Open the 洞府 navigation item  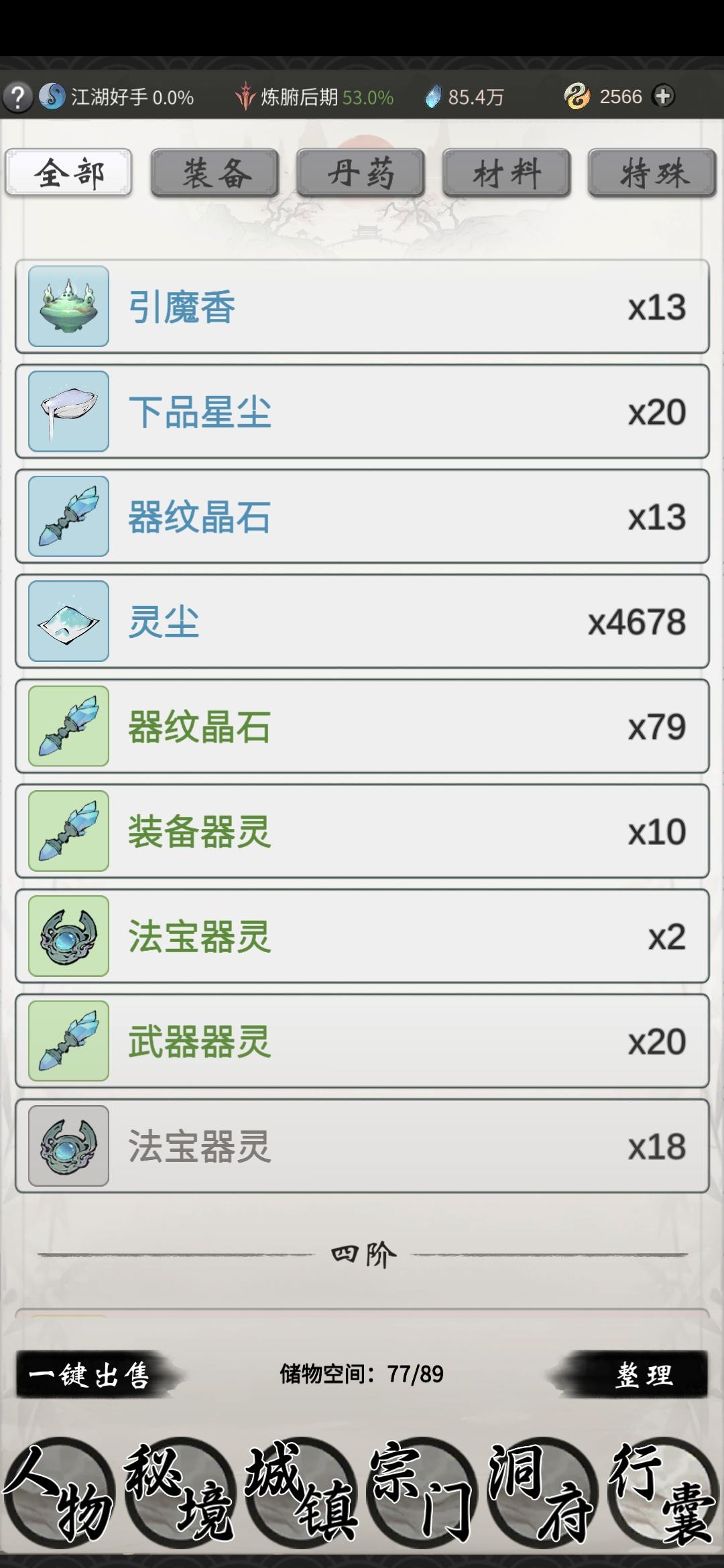[542, 1493]
